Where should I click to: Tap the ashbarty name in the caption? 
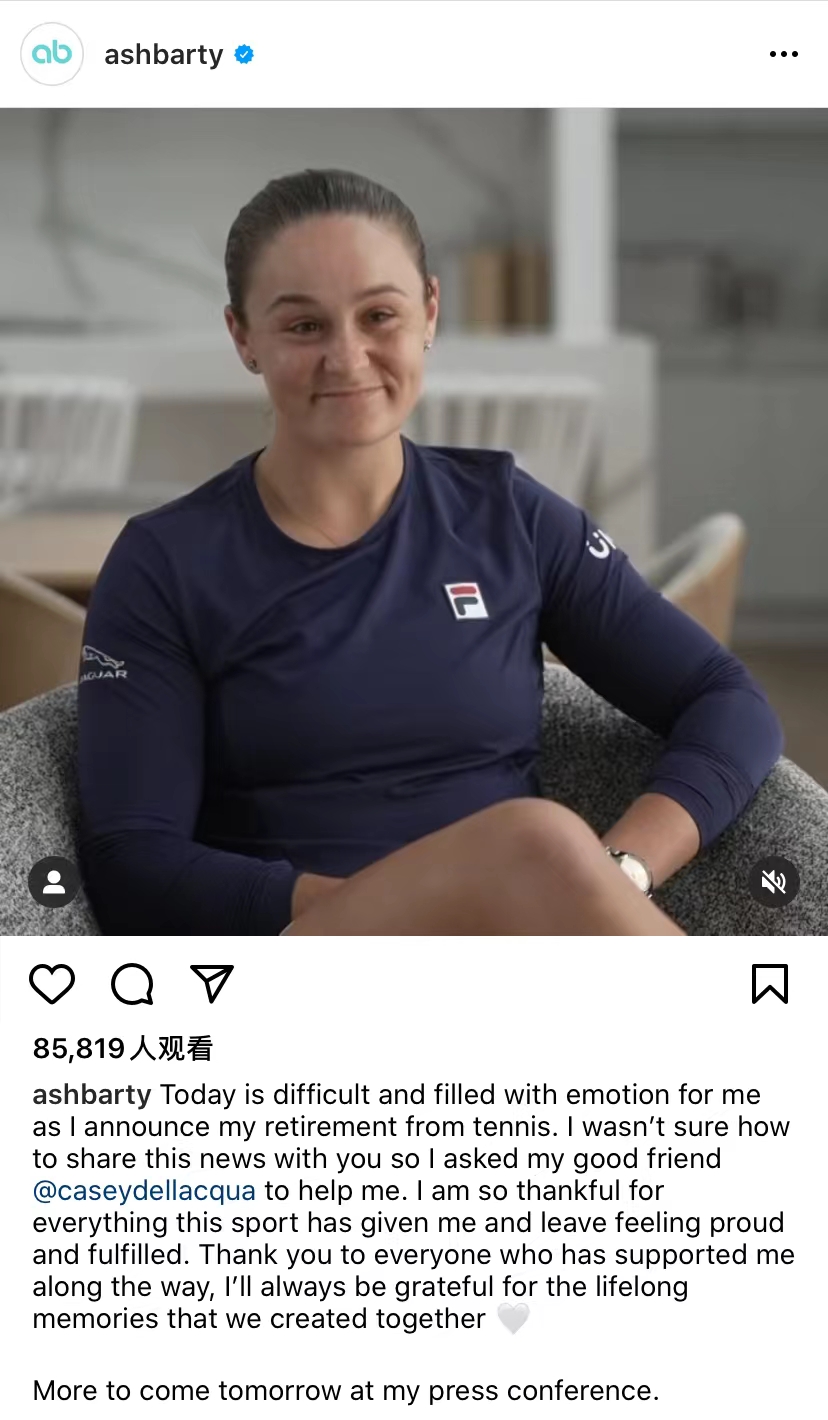[92, 1095]
